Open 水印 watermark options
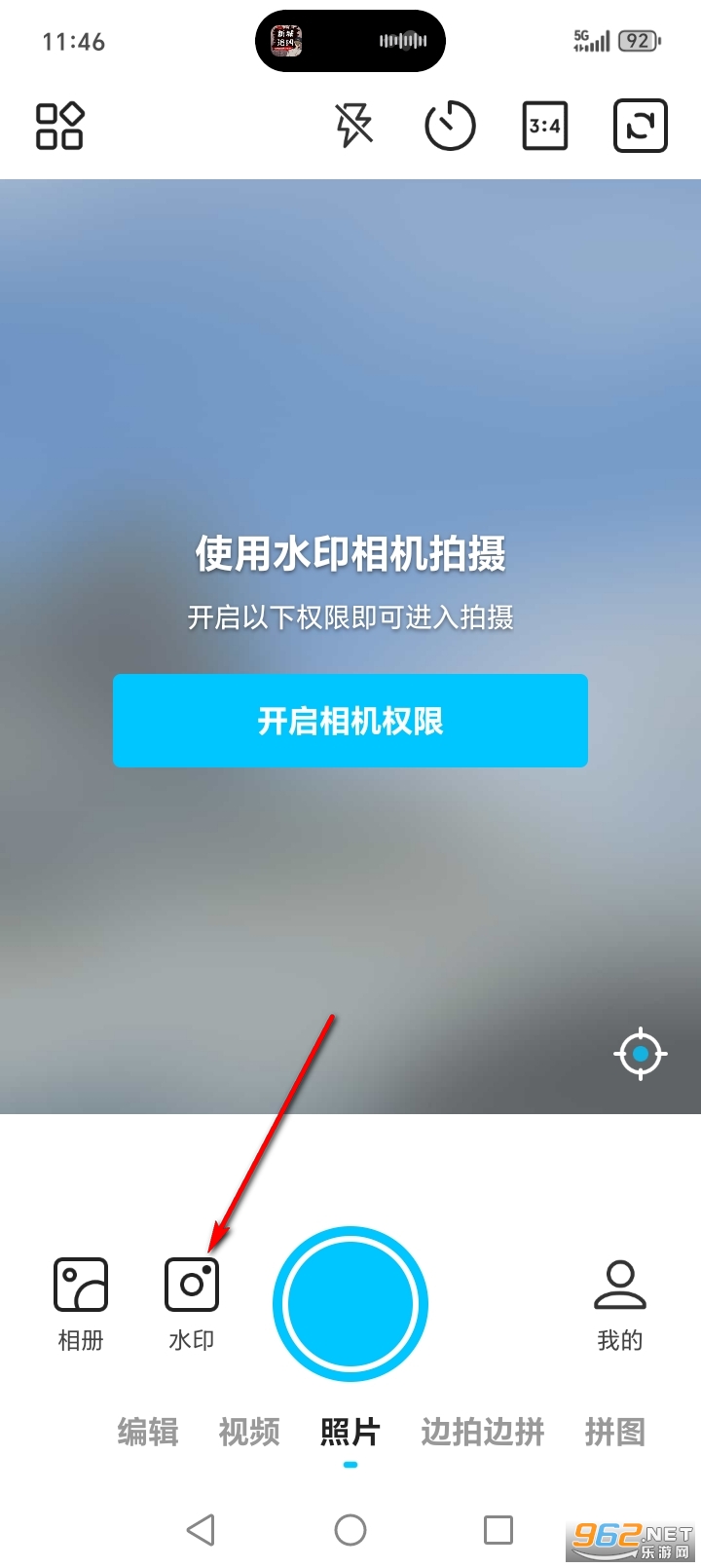This screenshot has height=1568, width=701. [192, 1302]
